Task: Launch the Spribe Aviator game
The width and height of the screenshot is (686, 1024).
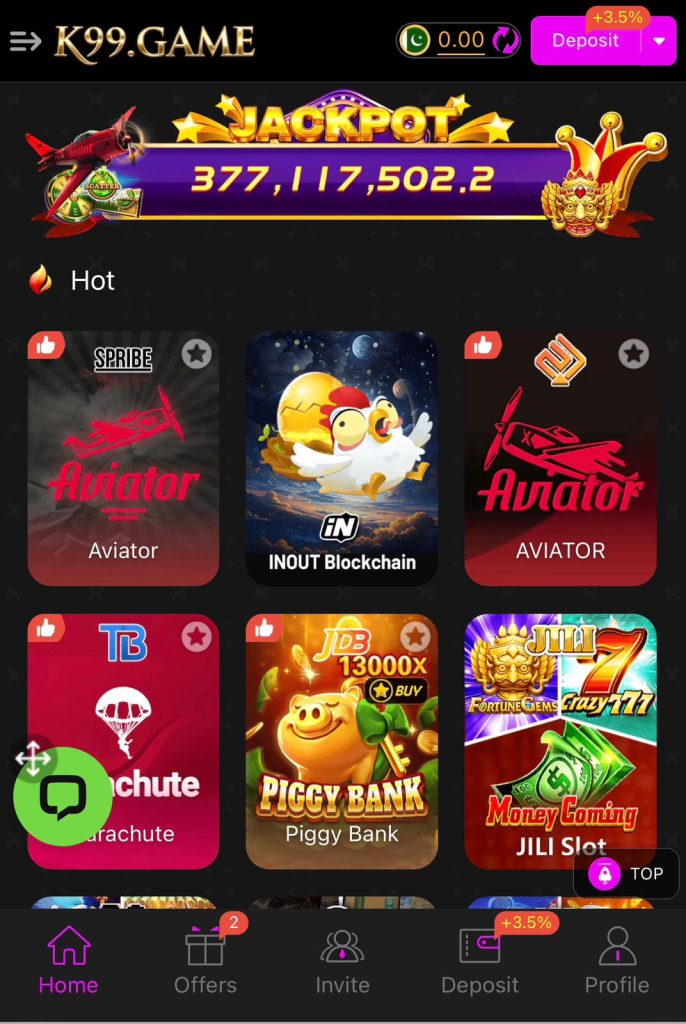Action: pyautogui.click(x=123, y=470)
